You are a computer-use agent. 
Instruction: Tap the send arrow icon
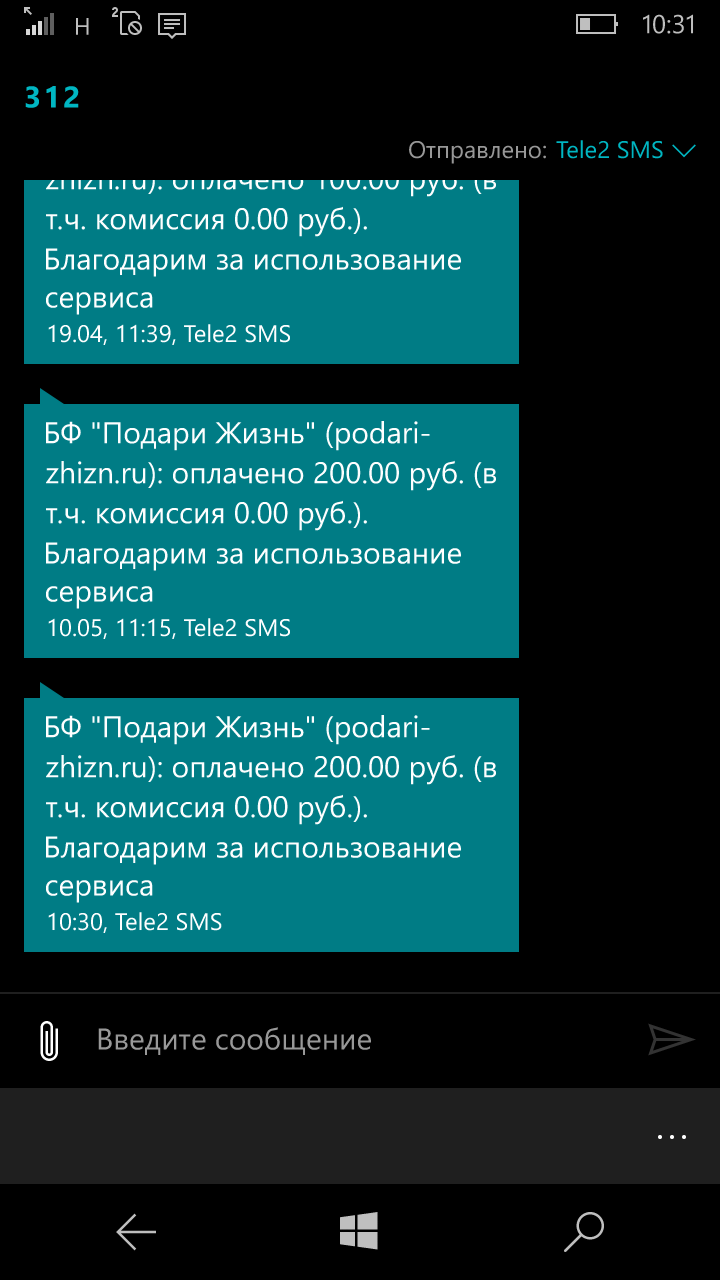(x=670, y=1040)
